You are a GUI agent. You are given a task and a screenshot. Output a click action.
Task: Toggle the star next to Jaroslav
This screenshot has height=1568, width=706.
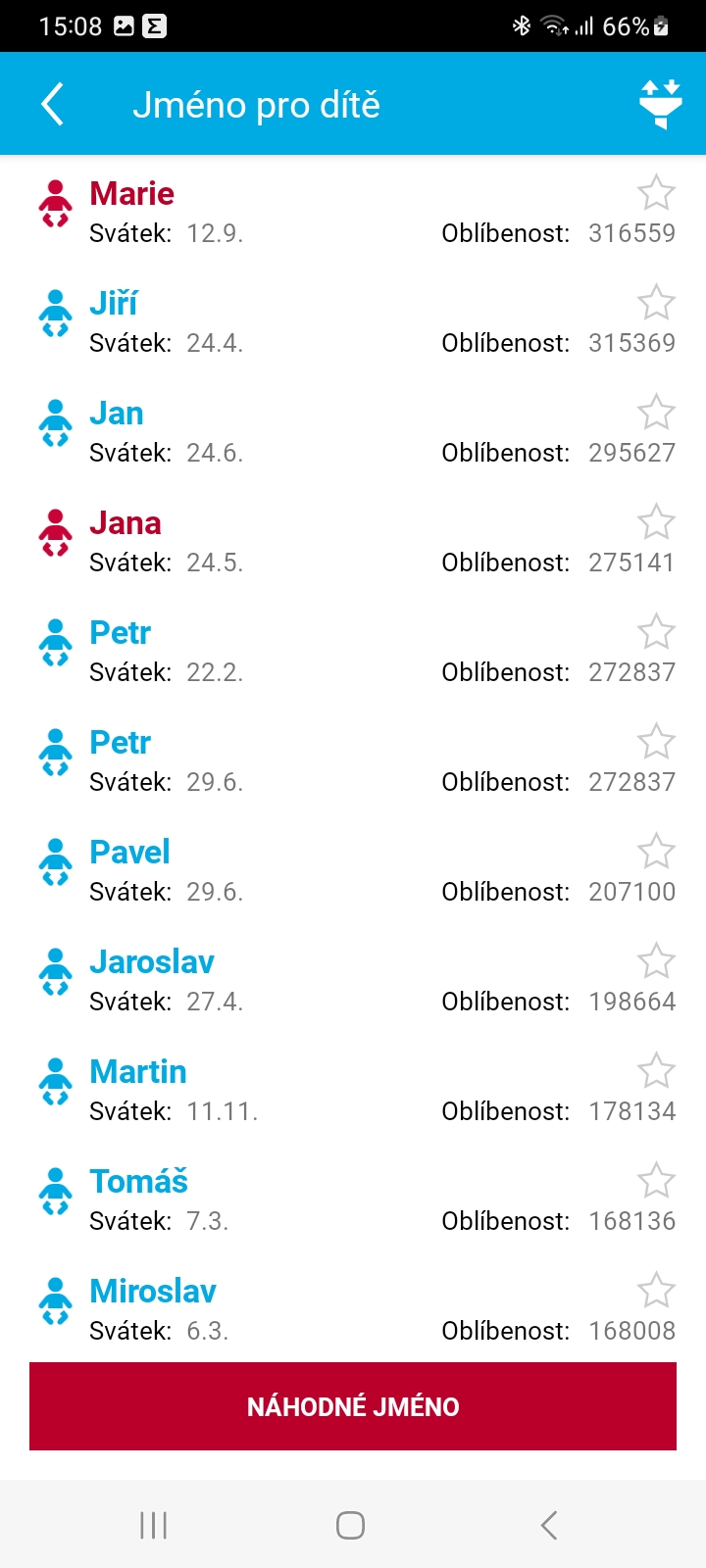(656, 960)
